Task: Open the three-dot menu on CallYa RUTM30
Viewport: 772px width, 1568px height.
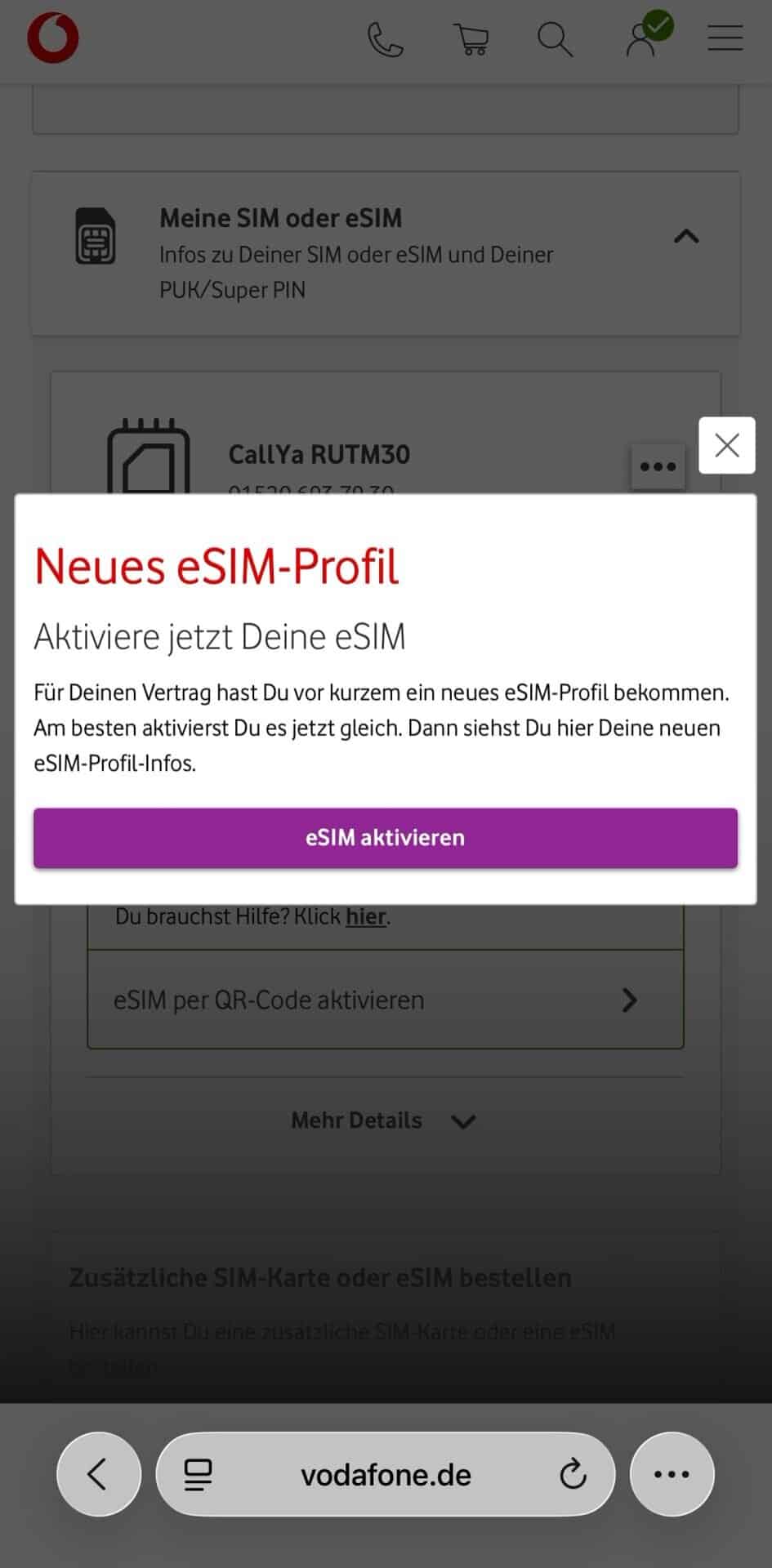Action: point(658,465)
